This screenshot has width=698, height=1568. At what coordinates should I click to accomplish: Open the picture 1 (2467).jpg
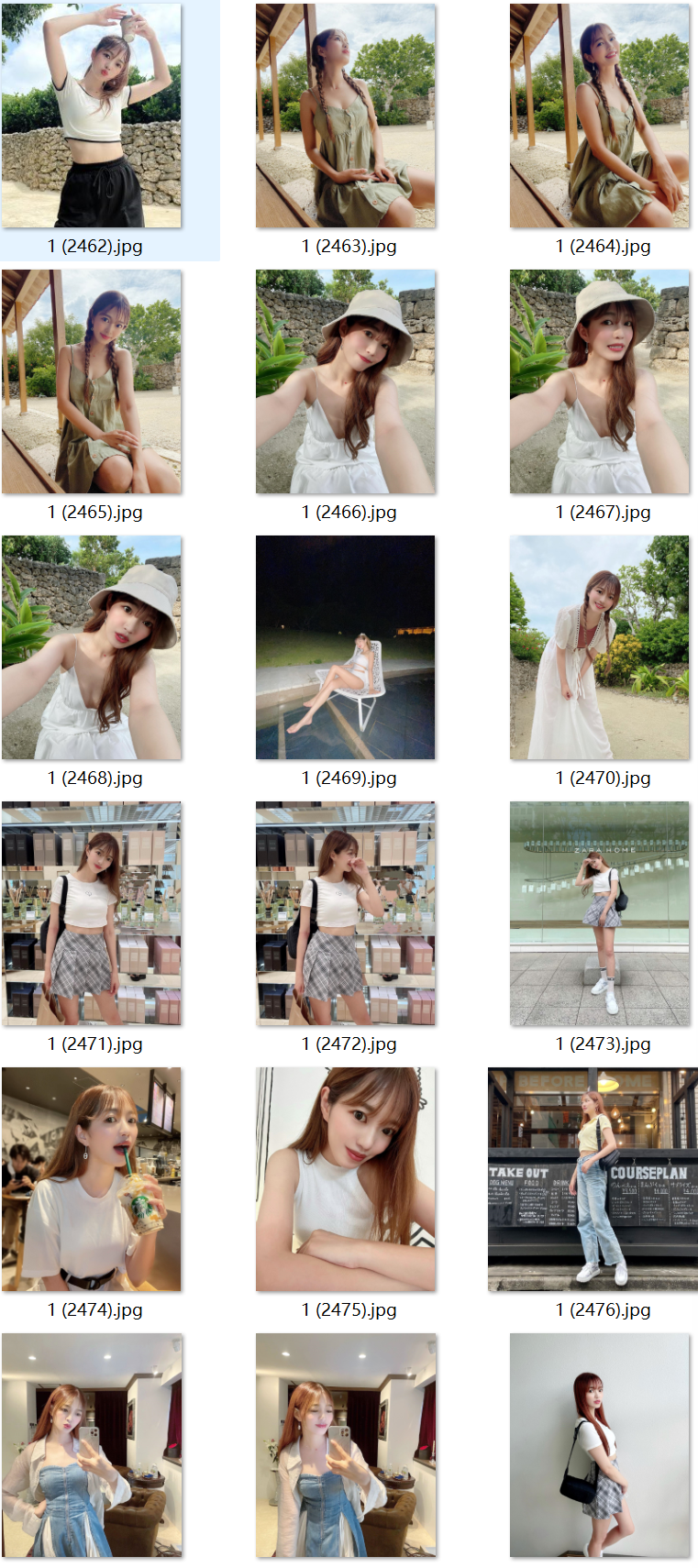(600, 381)
